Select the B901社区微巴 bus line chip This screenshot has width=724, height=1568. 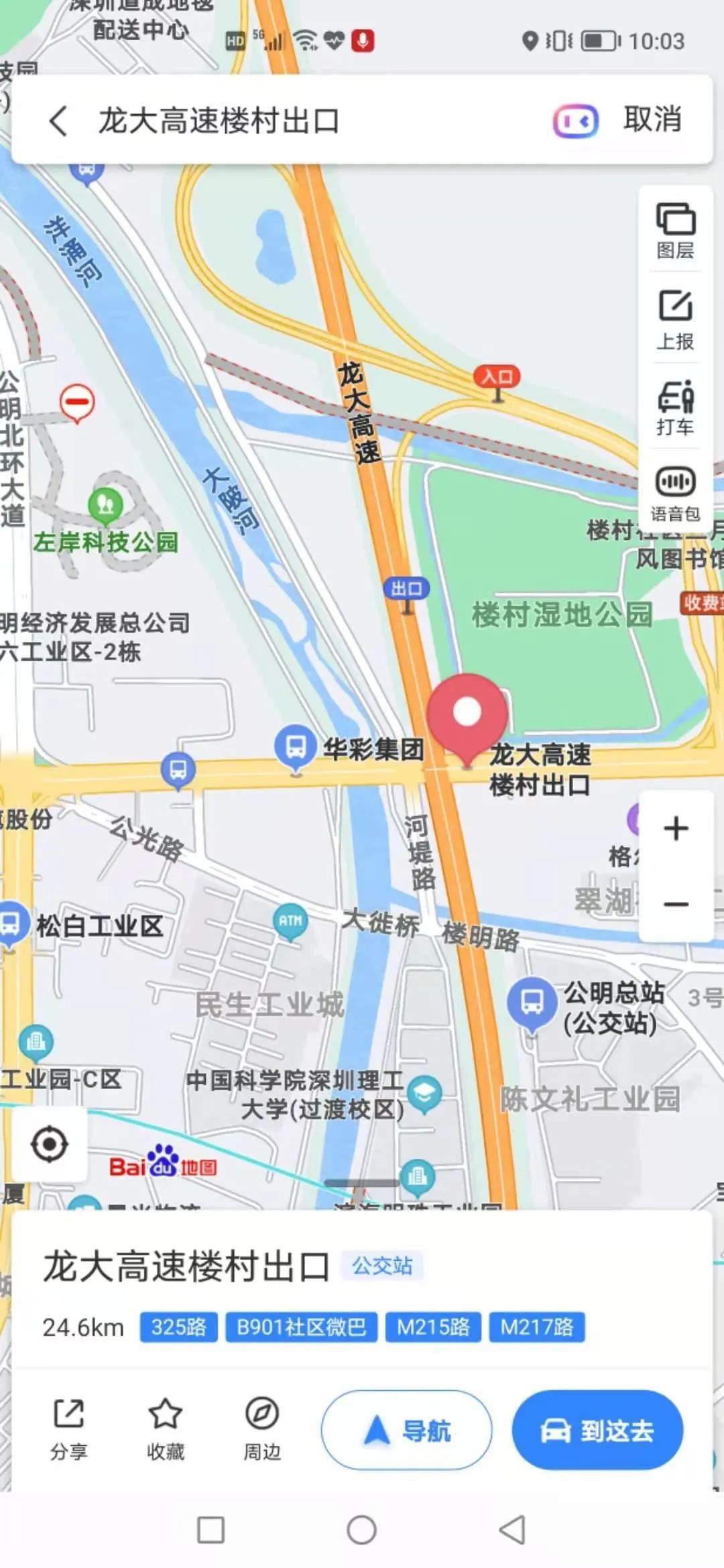point(301,1327)
